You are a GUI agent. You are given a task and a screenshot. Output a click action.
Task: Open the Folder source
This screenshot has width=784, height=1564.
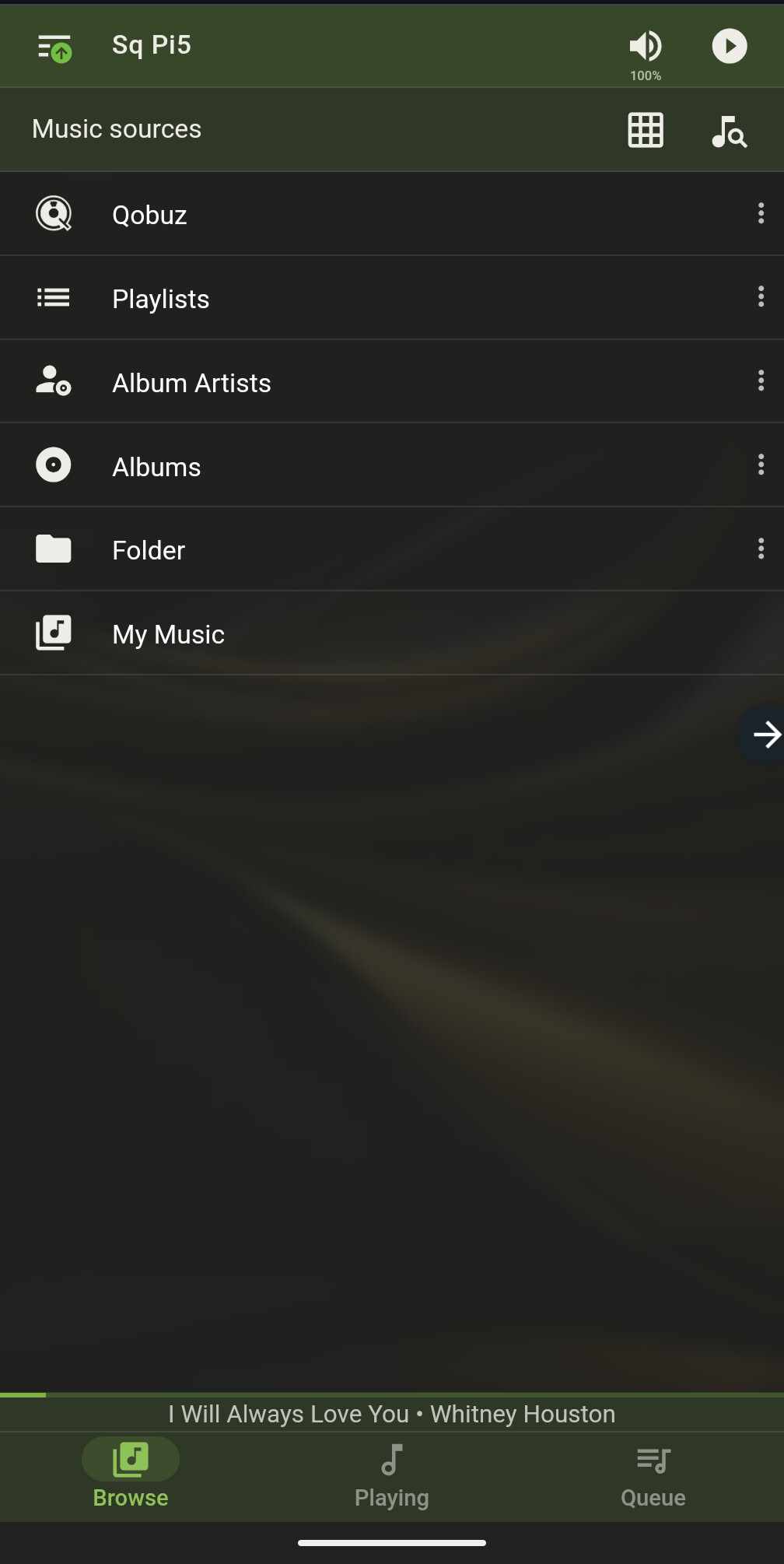pos(392,549)
